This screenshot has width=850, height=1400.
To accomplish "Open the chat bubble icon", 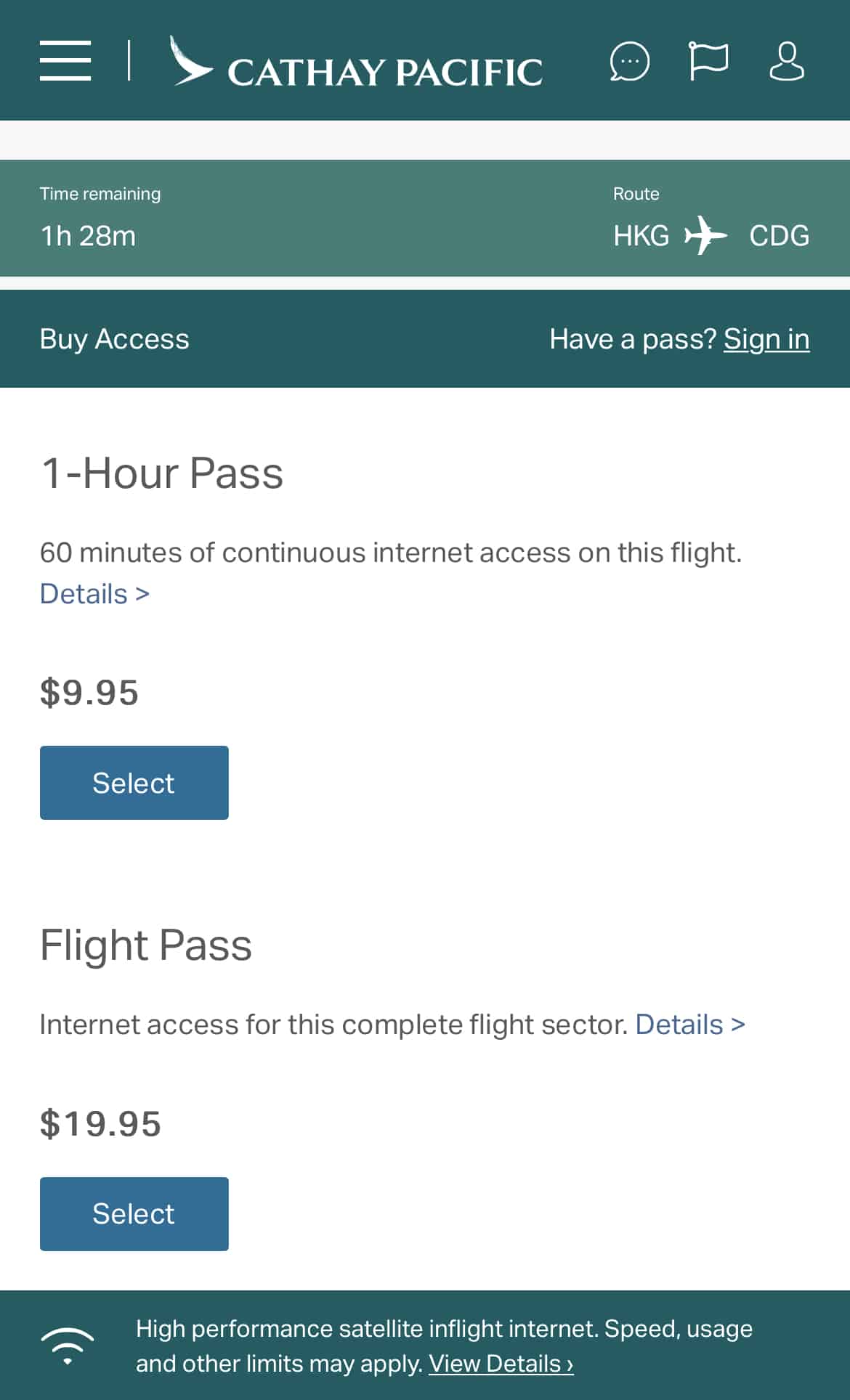I will 629,61.
